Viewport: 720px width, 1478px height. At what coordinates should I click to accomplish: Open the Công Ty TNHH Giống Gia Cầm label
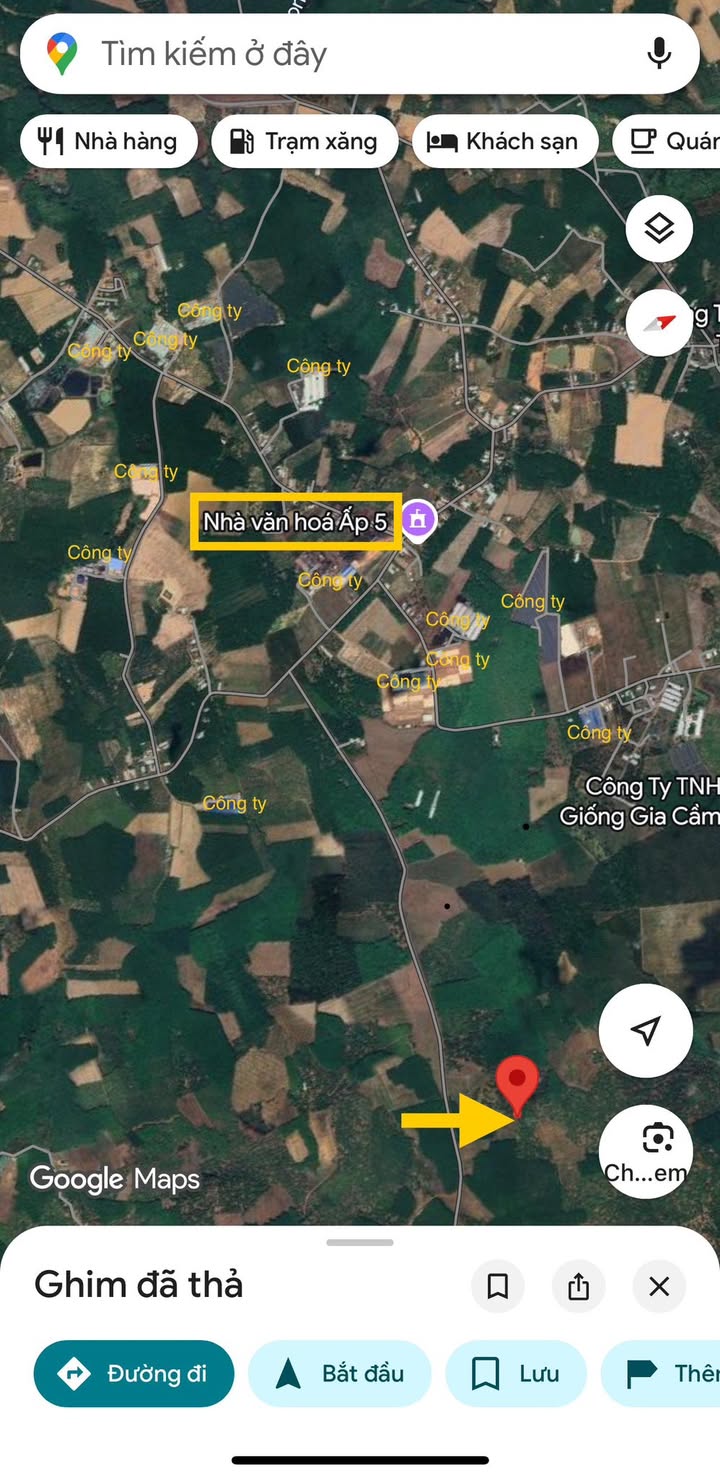pos(650,802)
